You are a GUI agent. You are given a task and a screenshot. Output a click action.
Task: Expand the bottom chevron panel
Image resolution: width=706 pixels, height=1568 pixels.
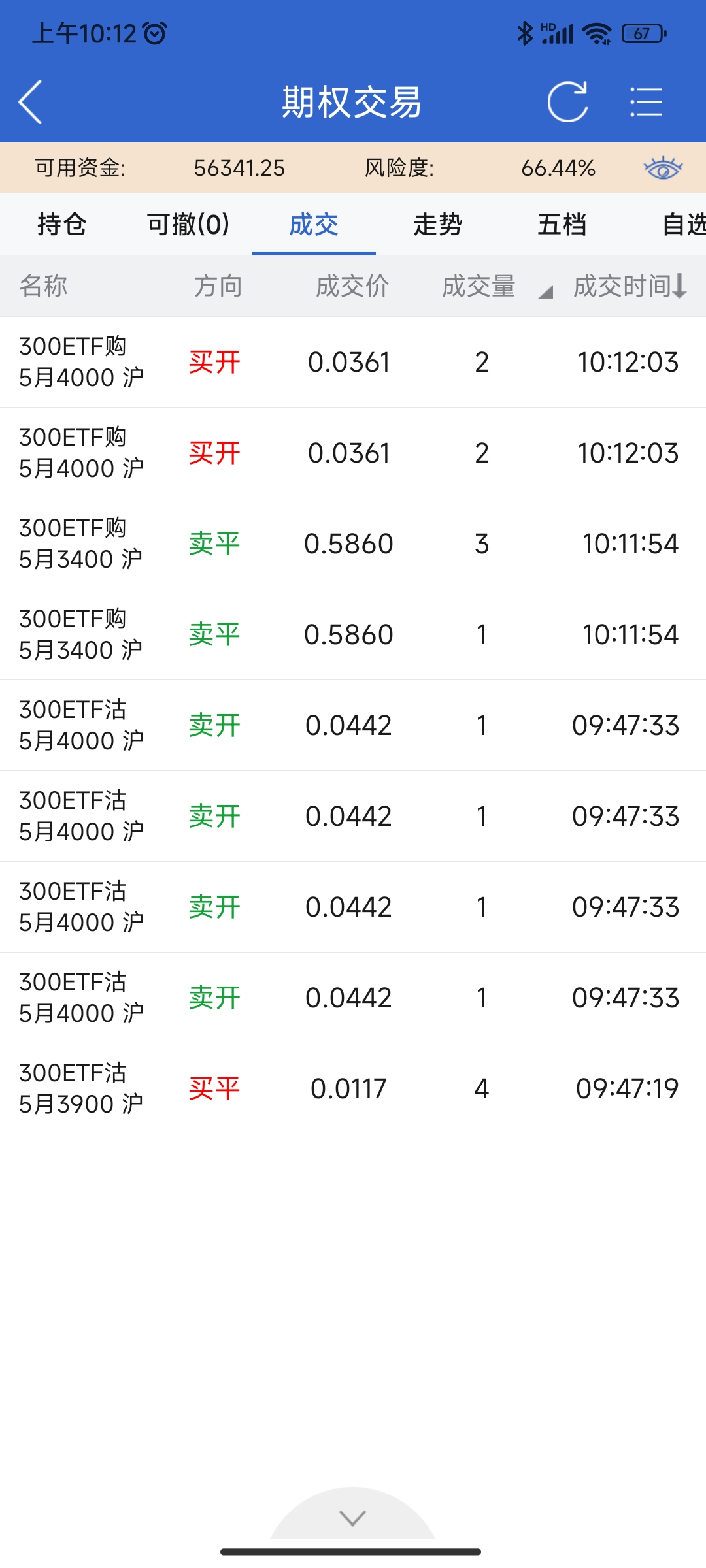click(x=353, y=1517)
